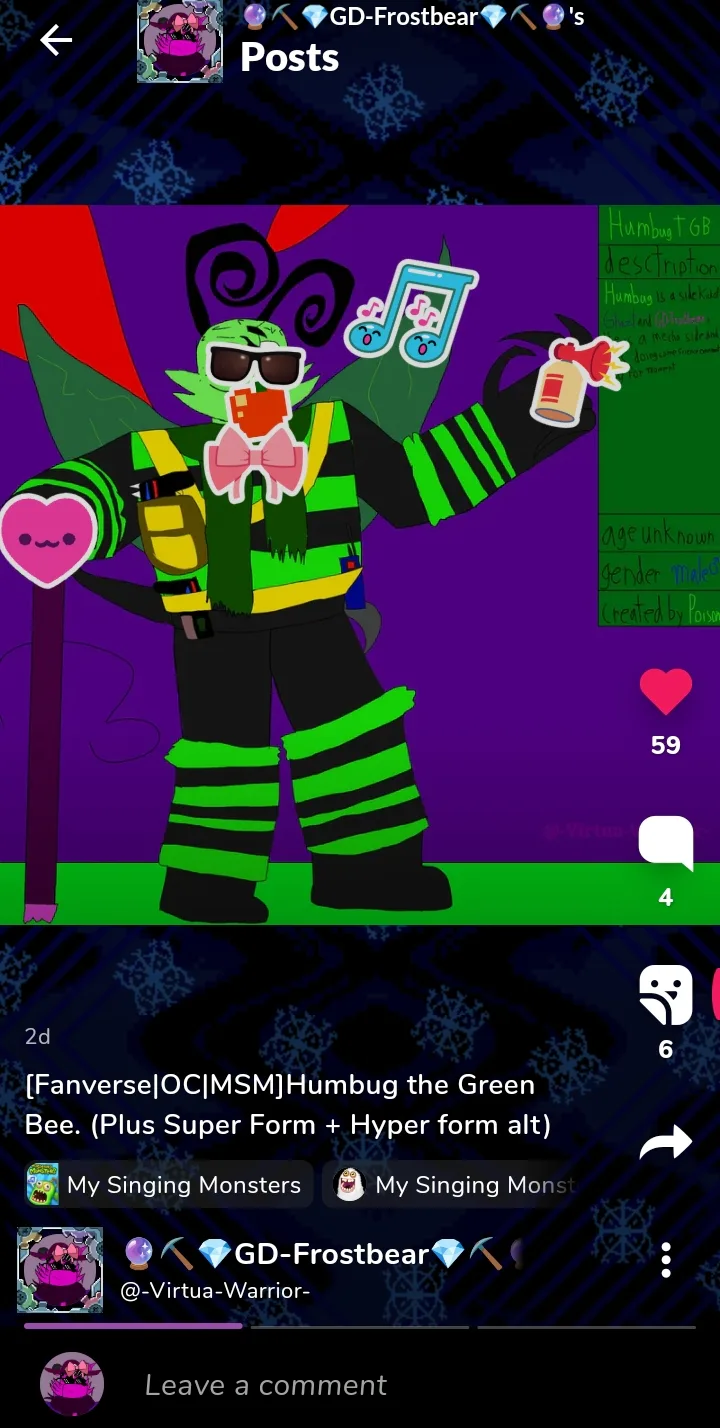Open the comments bubble icon
This screenshot has width=720, height=1428.
666,843
